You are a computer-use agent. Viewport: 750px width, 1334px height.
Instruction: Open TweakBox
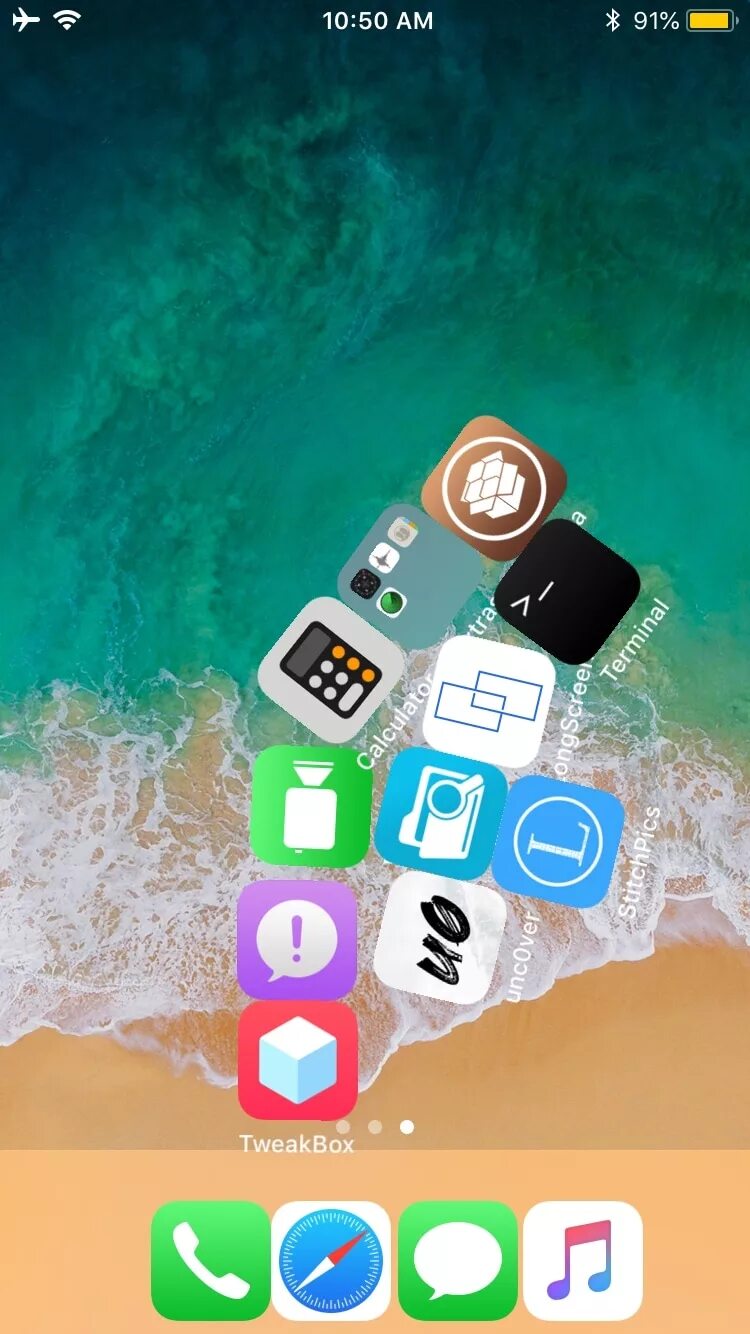pyautogui.click(x=298, y=1061)
